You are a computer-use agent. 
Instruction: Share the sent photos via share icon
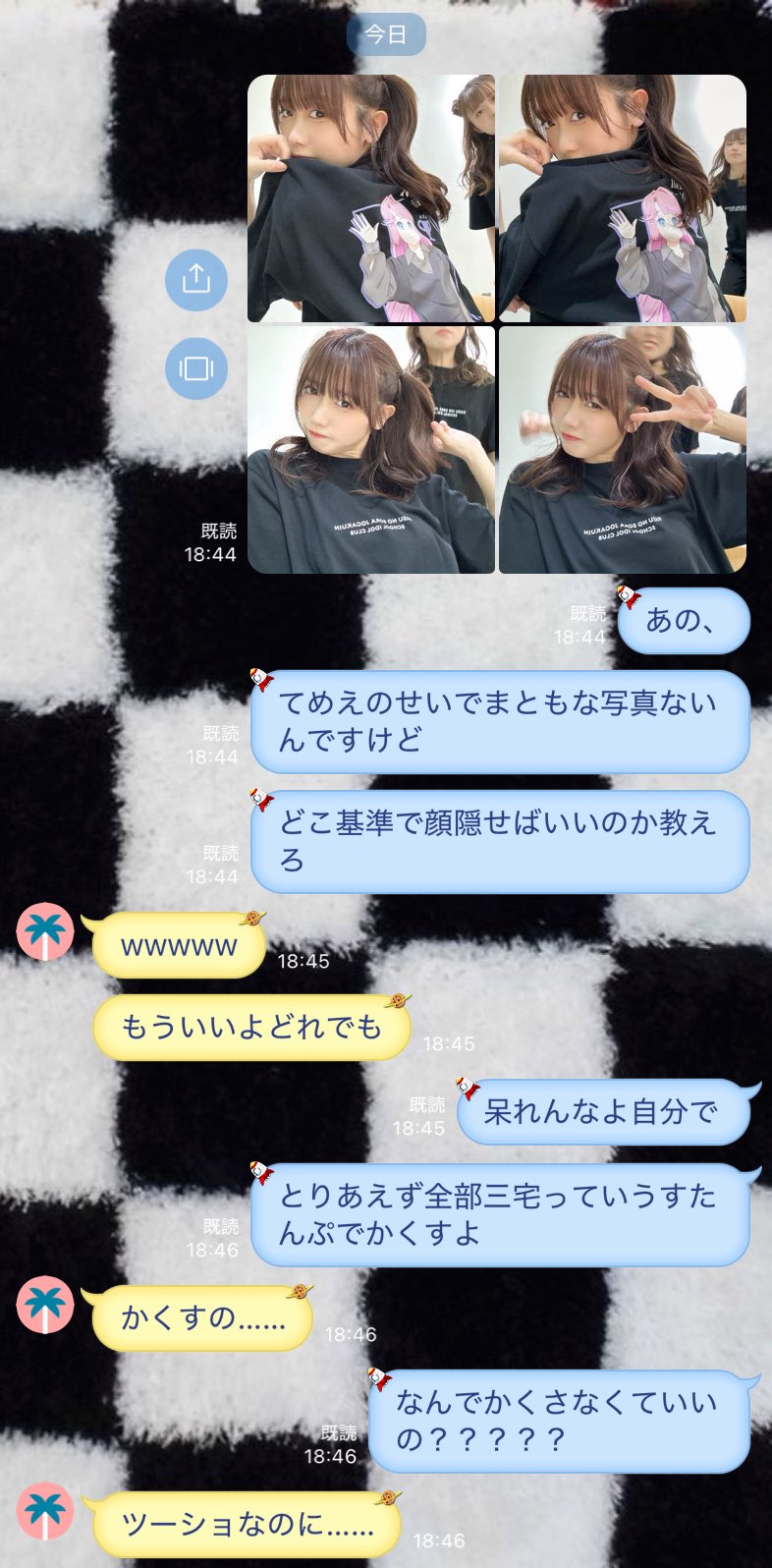click(x=195, y=279)
